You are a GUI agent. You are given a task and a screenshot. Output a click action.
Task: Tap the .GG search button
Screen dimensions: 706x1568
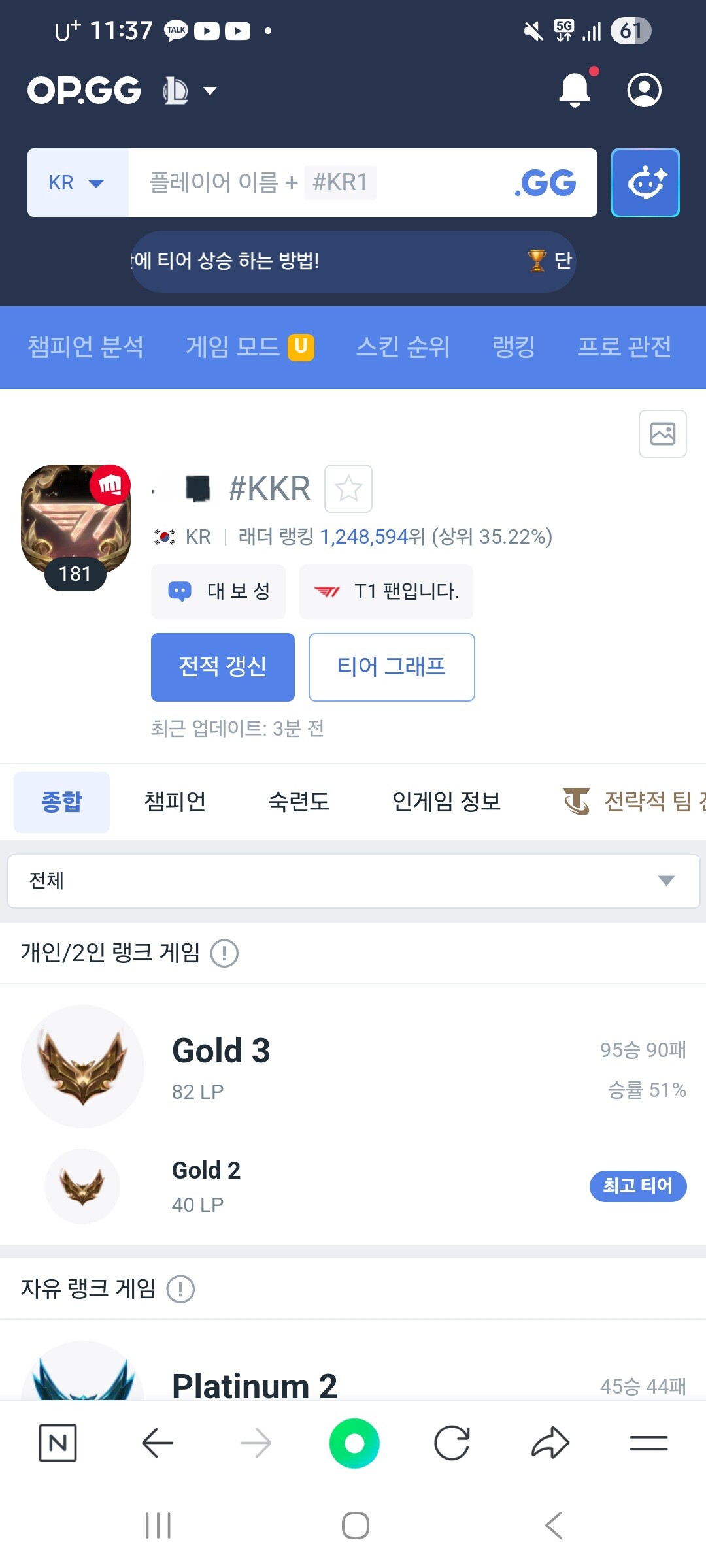(546, 183)
